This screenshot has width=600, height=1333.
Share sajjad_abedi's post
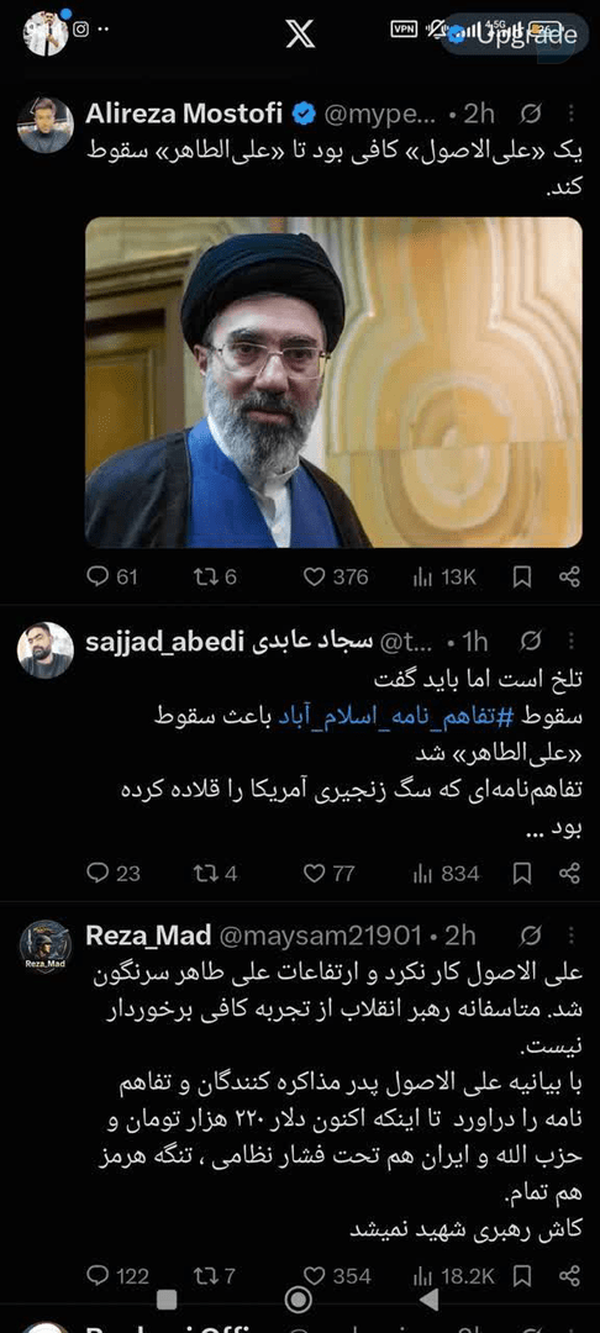pos(569,873)
